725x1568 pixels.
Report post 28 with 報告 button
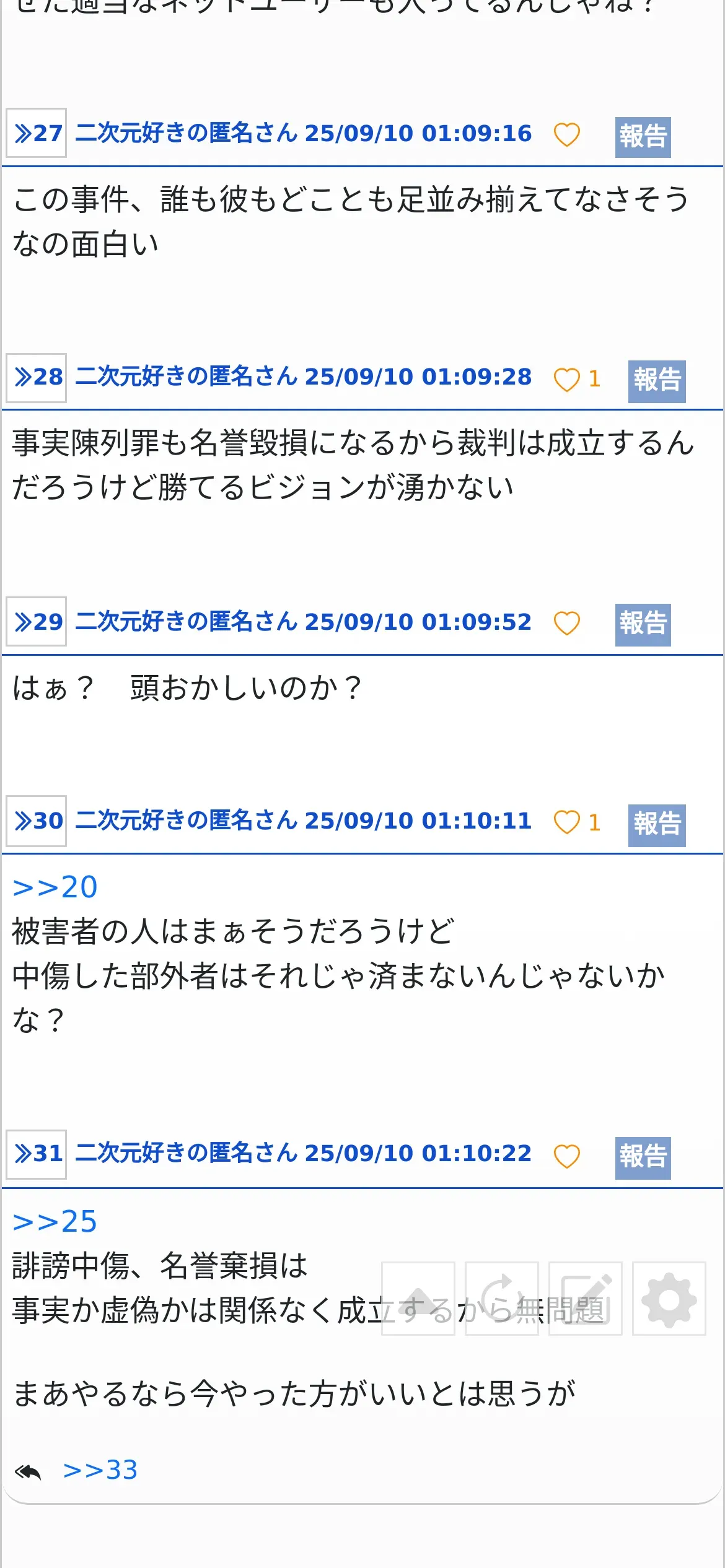656,381
